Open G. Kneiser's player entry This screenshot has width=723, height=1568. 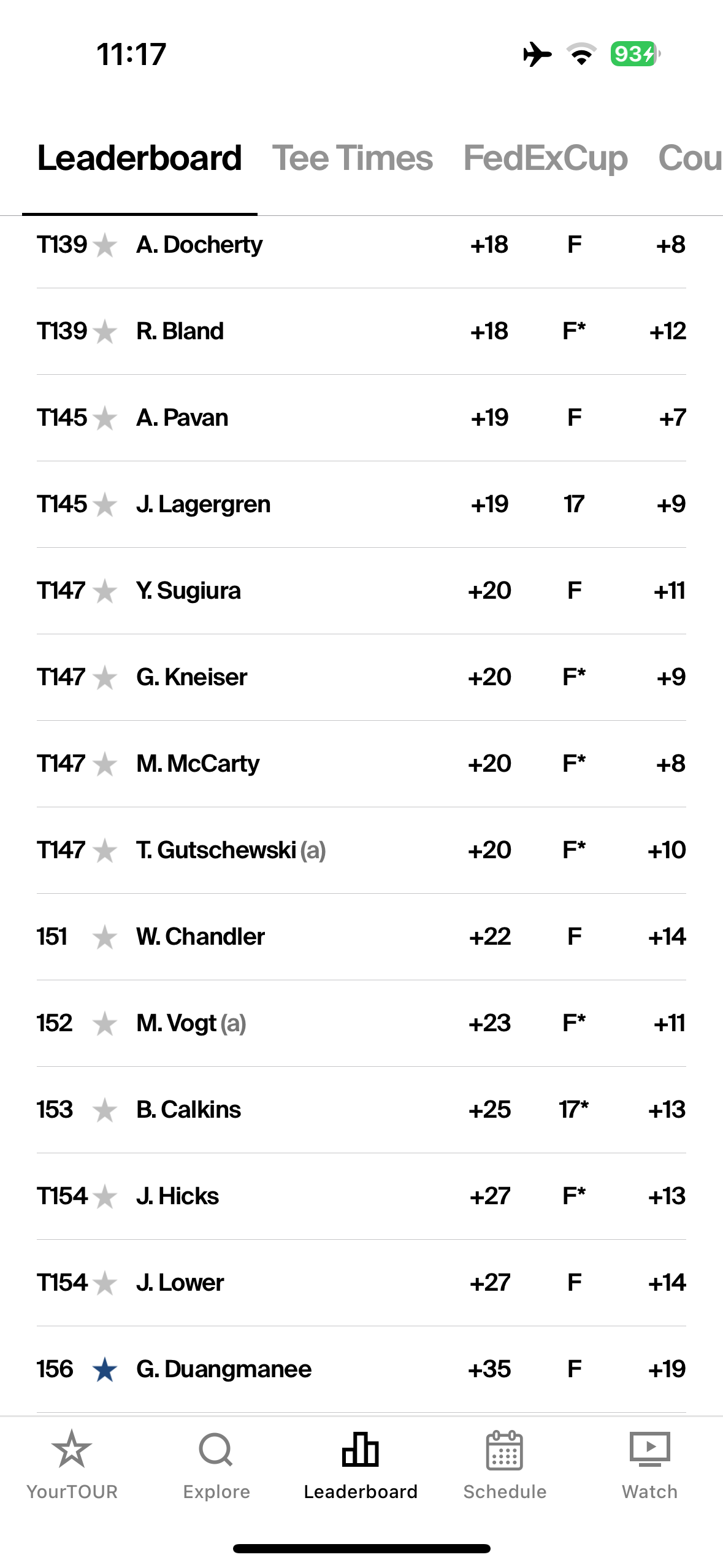coord(361,677)
